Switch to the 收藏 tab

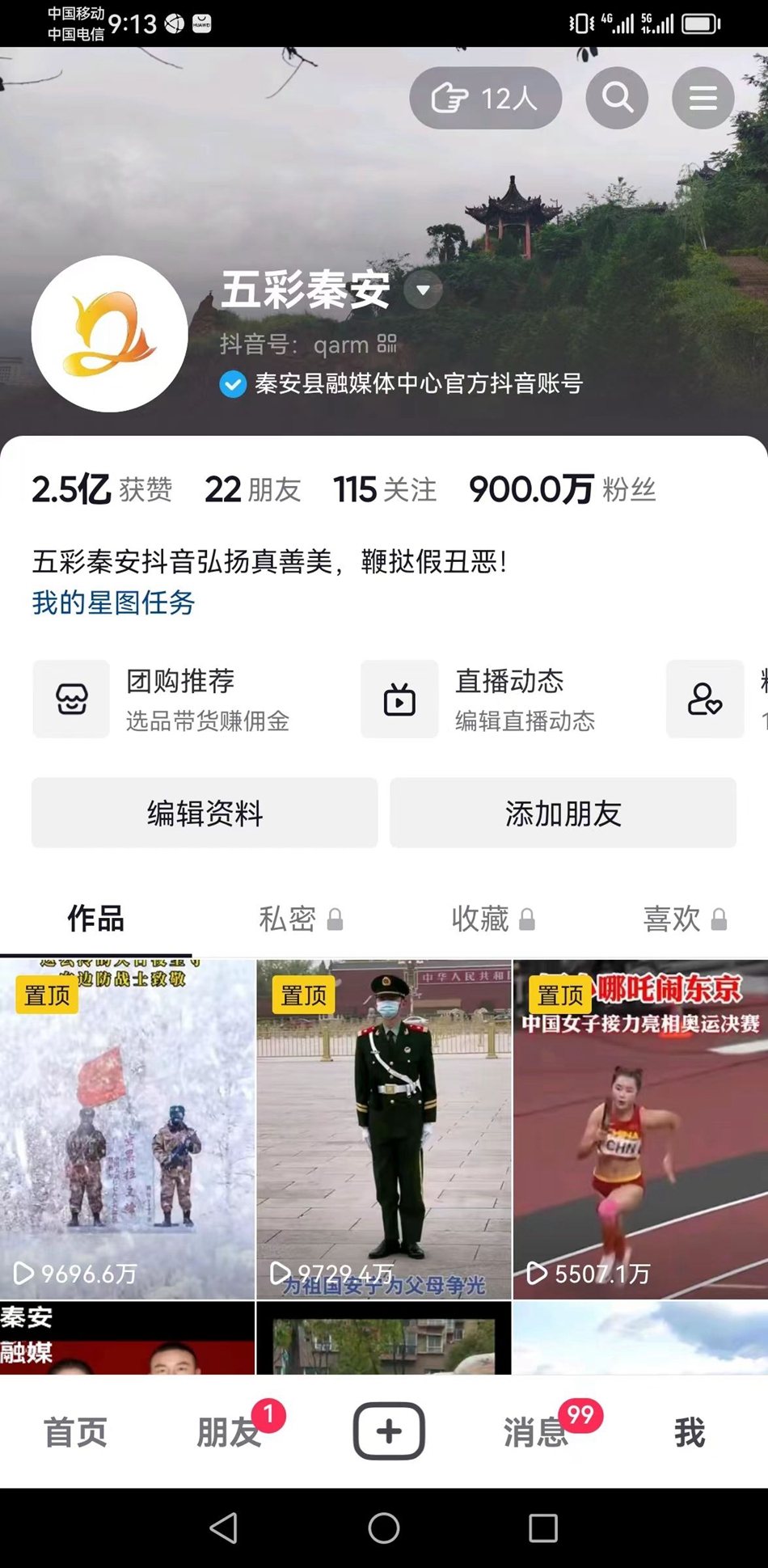pyautogui.click(x=492, y=919)
